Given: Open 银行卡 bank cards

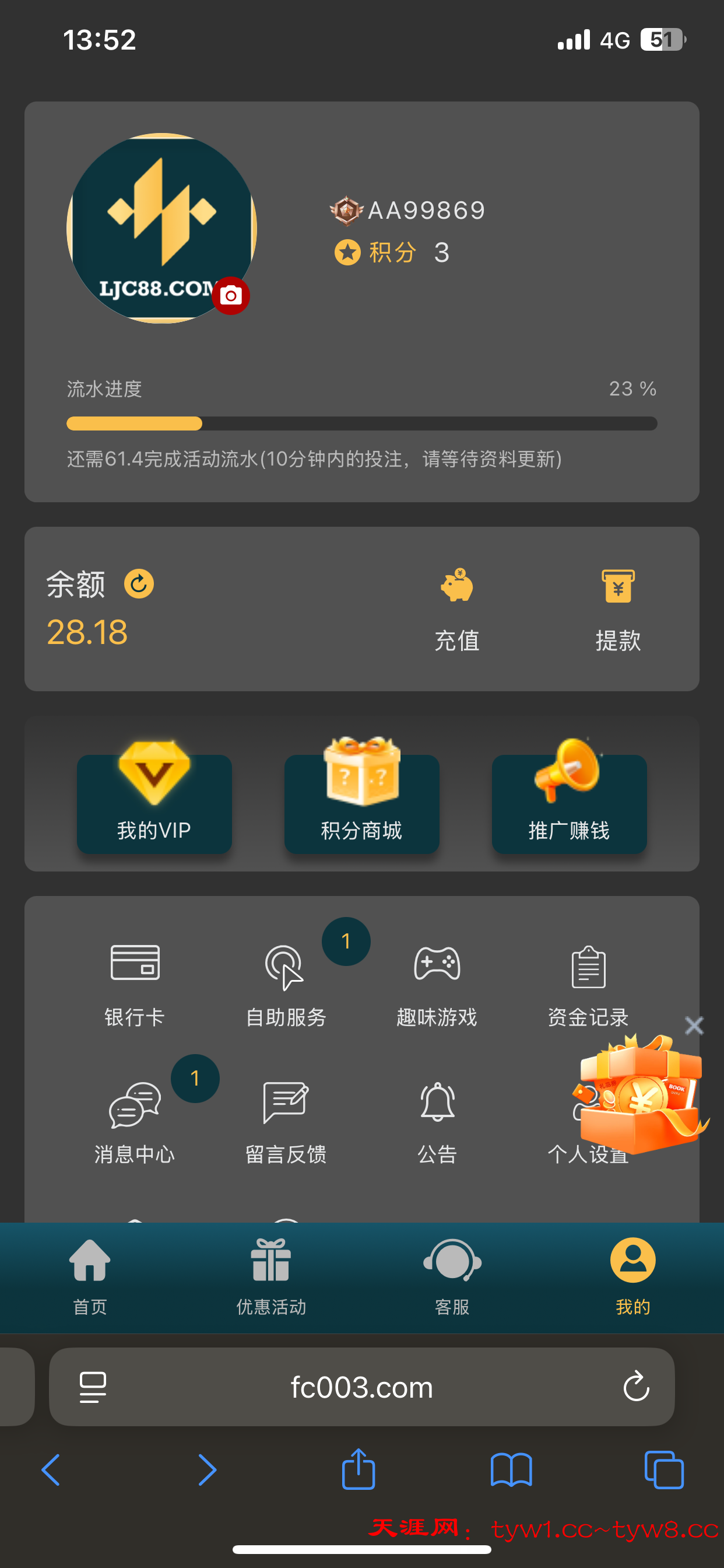Looking at the screenshot, I should click(135, 984).
